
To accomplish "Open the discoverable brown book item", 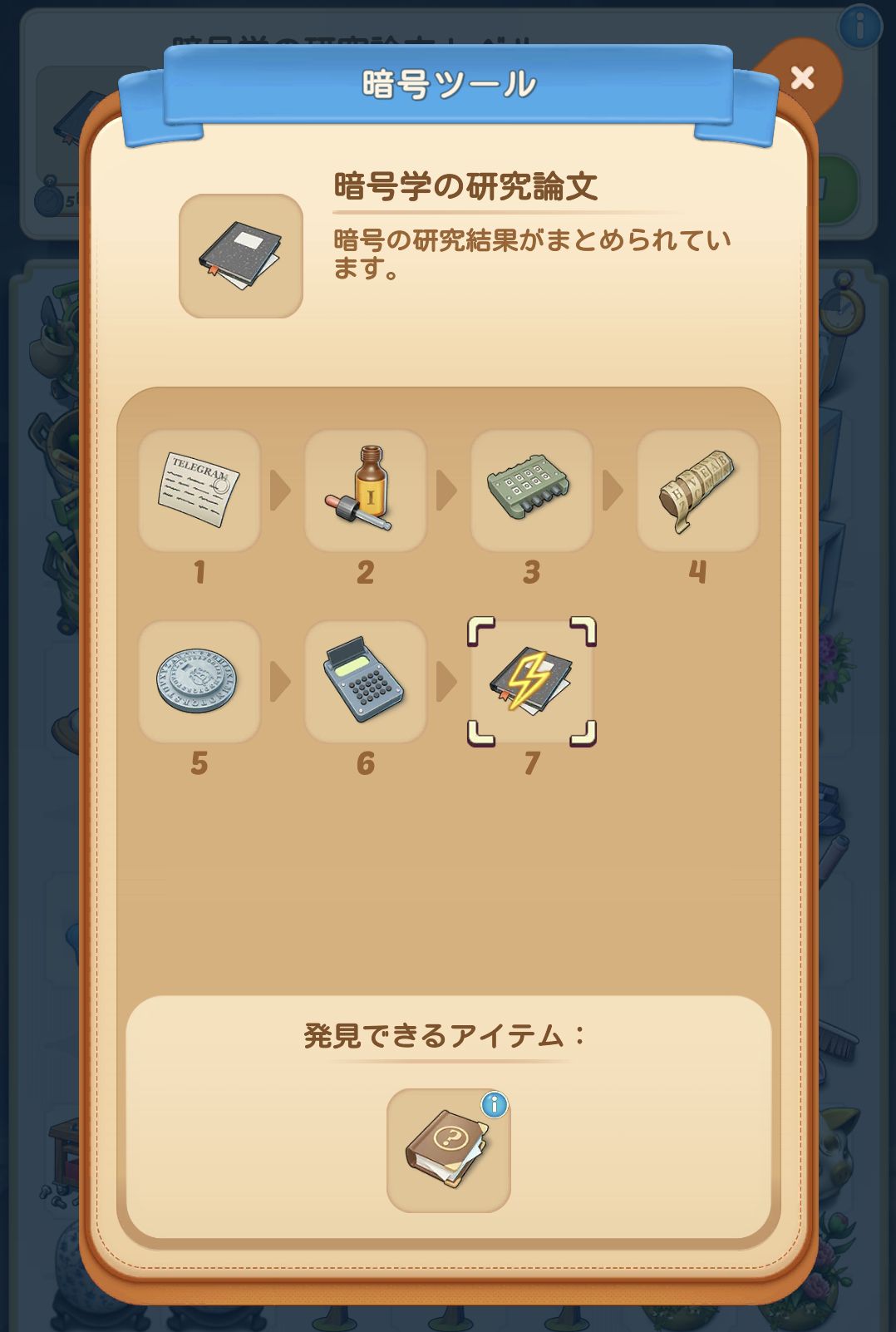I will click(448, 1150).
